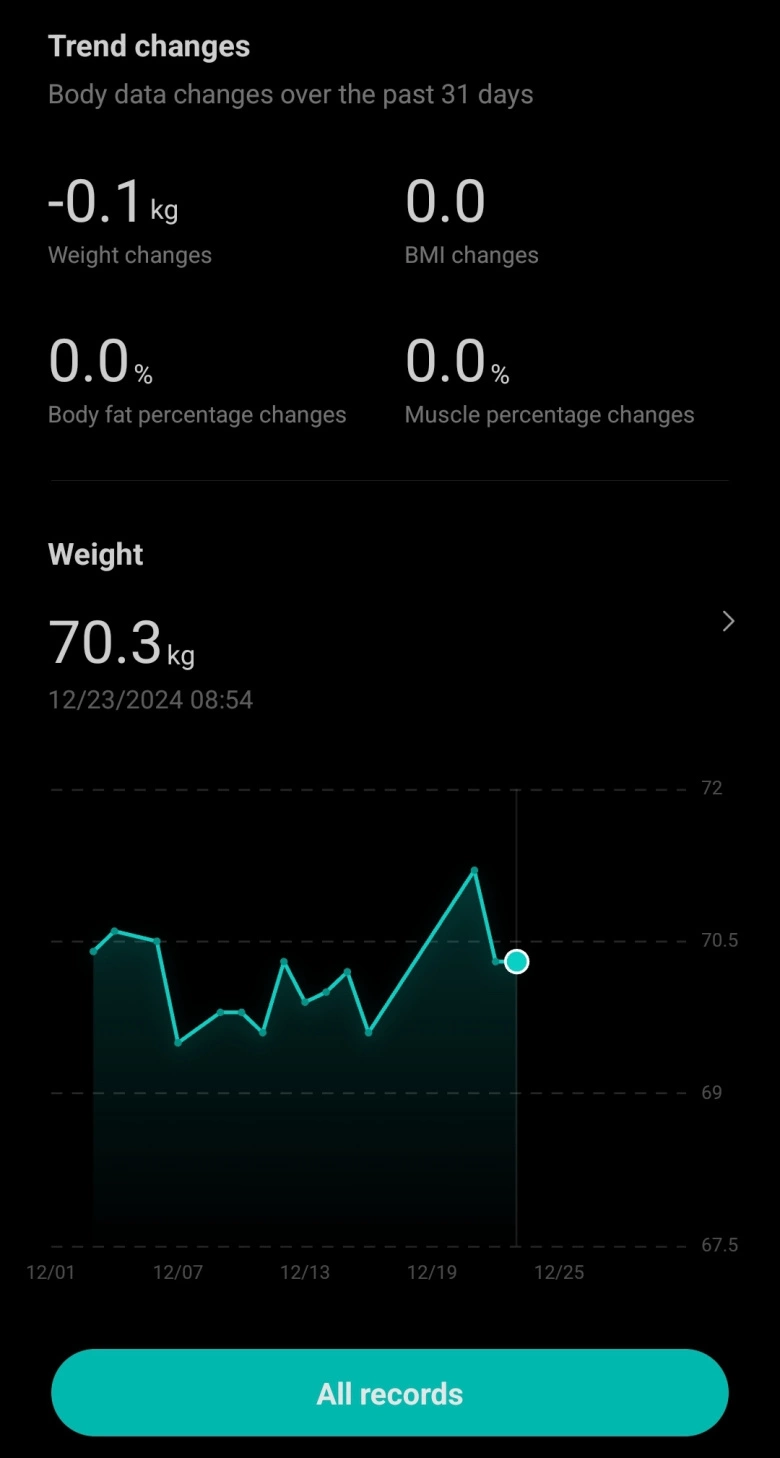
Task: Open the All records button
Action: tap(390, 1393)
